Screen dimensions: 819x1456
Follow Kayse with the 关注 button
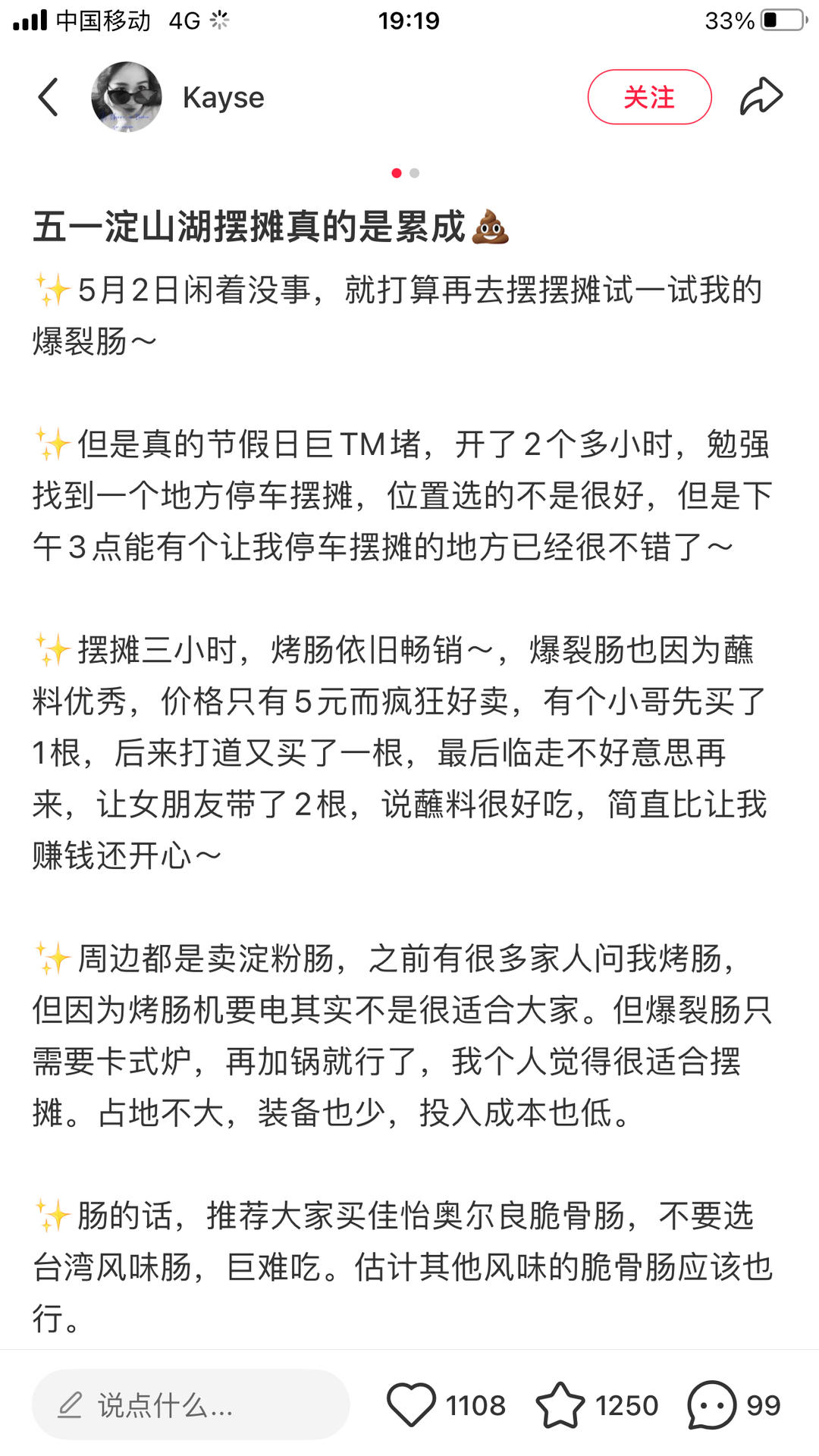649,97
